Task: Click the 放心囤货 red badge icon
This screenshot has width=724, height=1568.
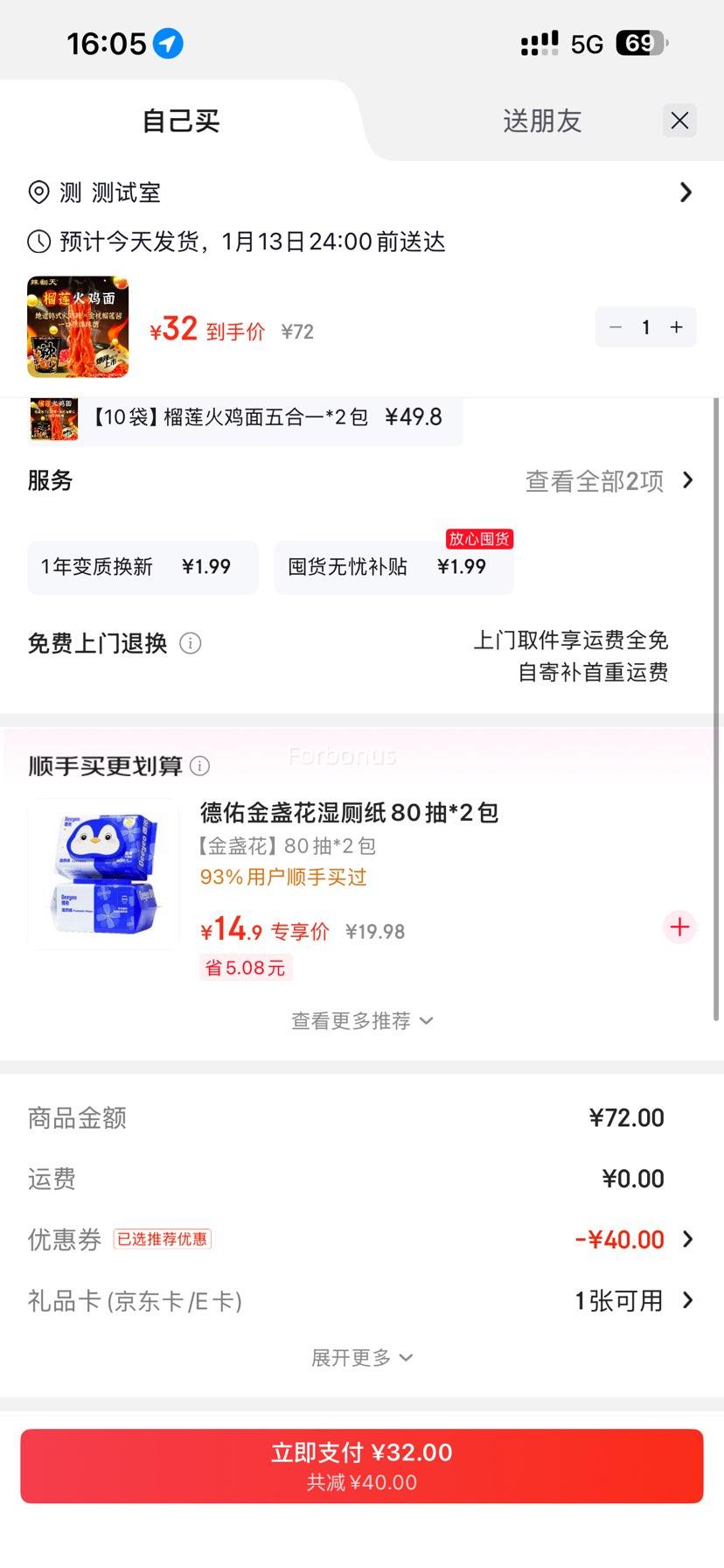Action: click(x=477, y=539)
